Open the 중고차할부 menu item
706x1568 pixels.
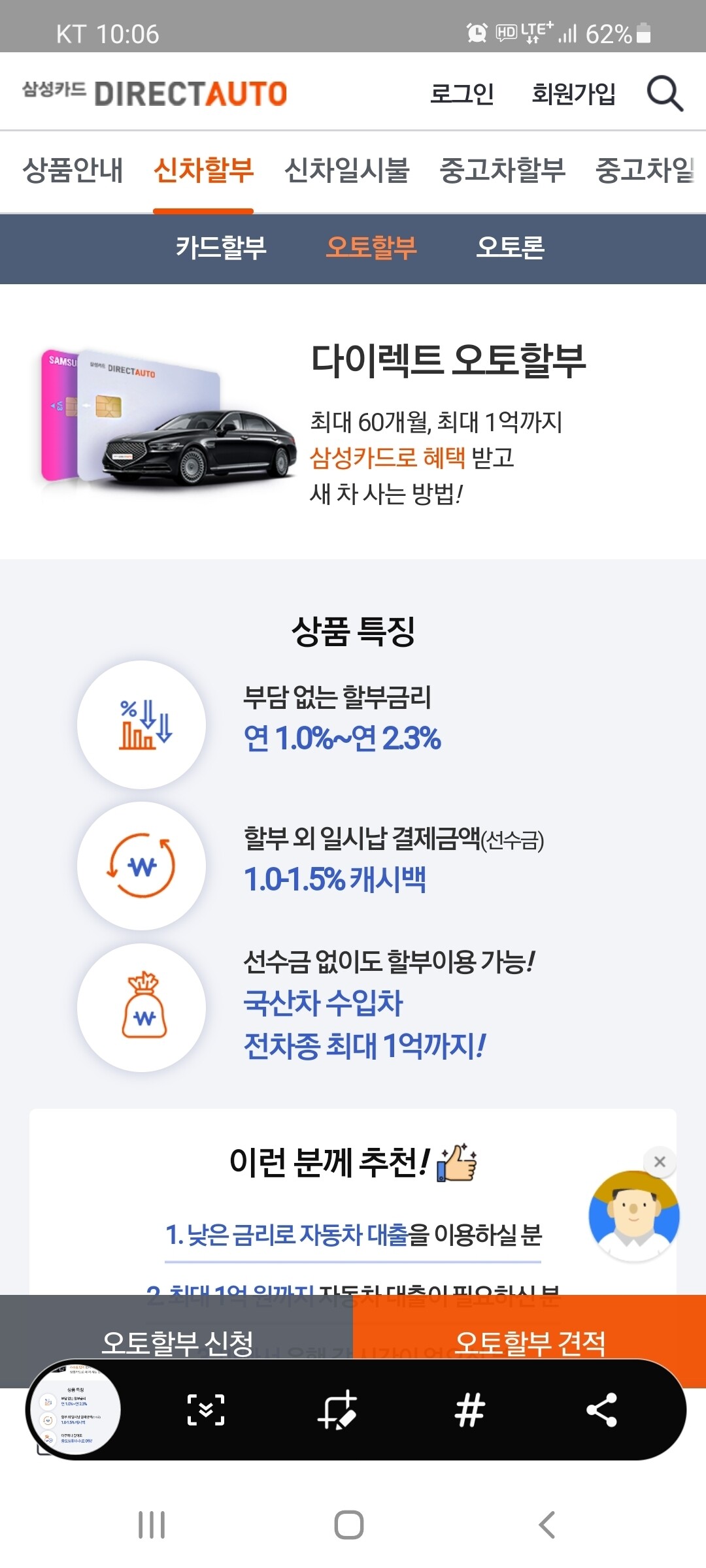[503, 171]
